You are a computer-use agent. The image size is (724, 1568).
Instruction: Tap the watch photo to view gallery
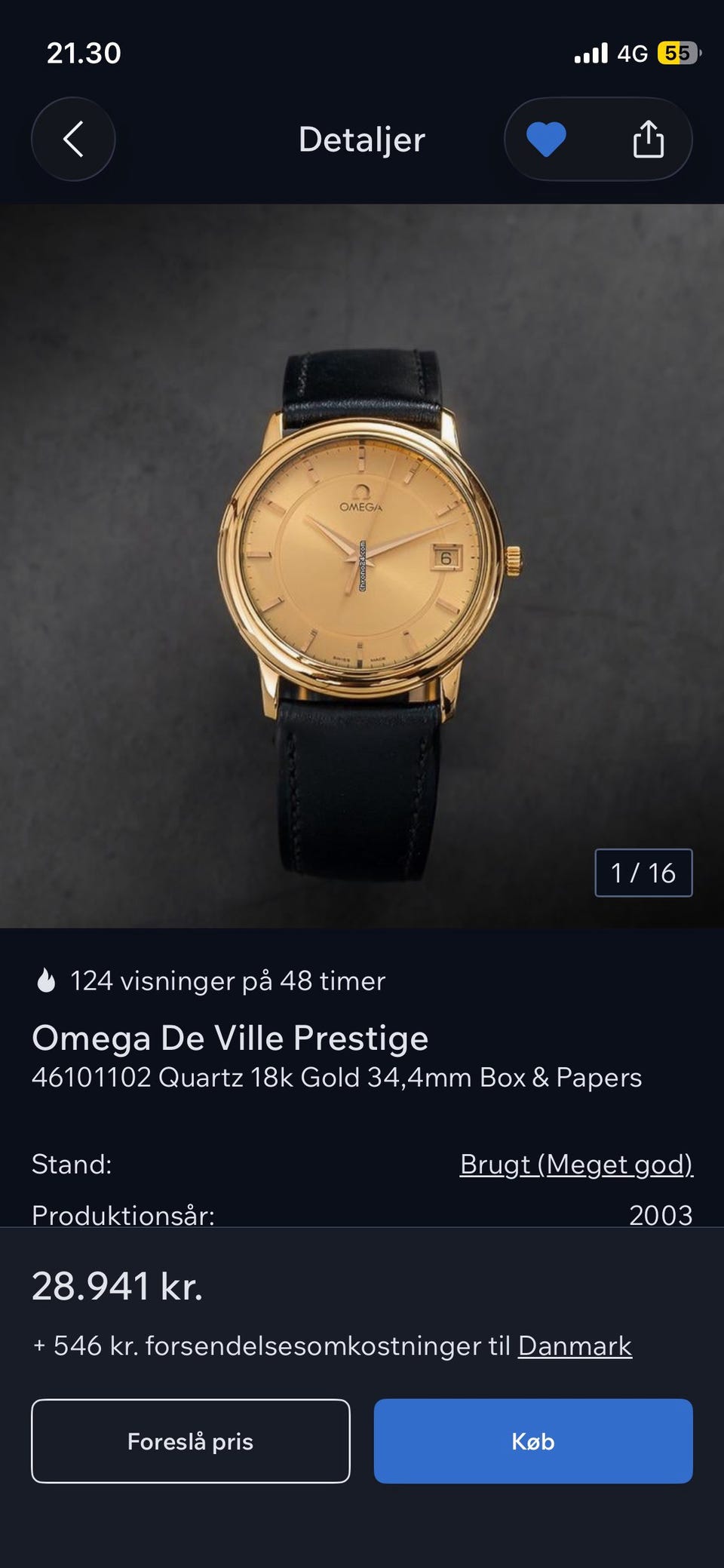tap(362, 558)
